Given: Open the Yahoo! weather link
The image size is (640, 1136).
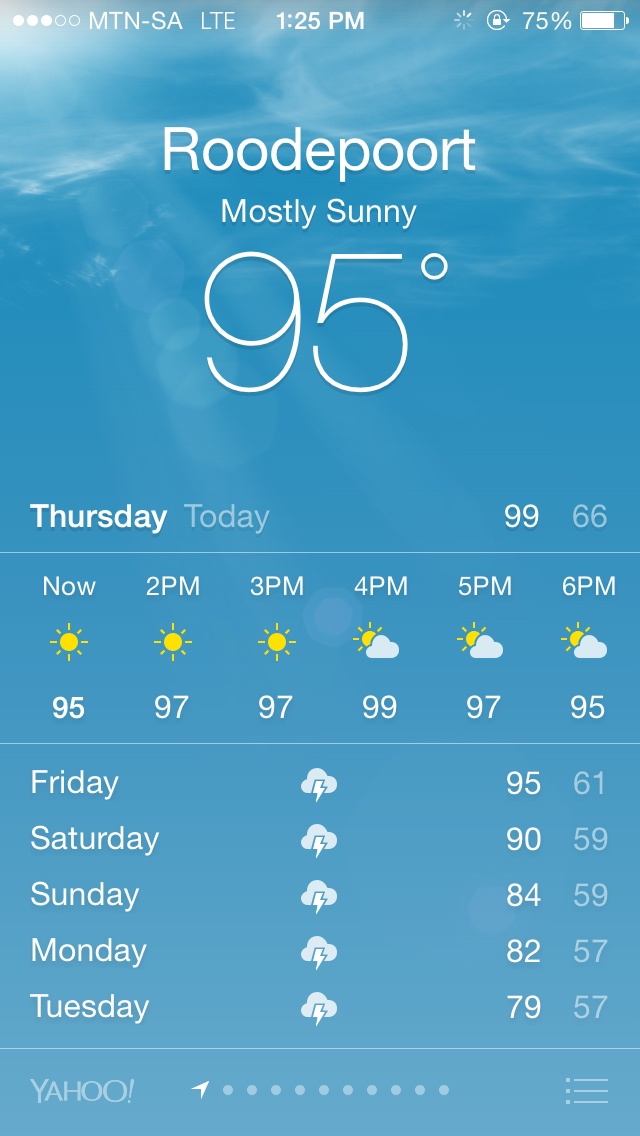Looking at the screenshot, I should tap(82, 1090).
